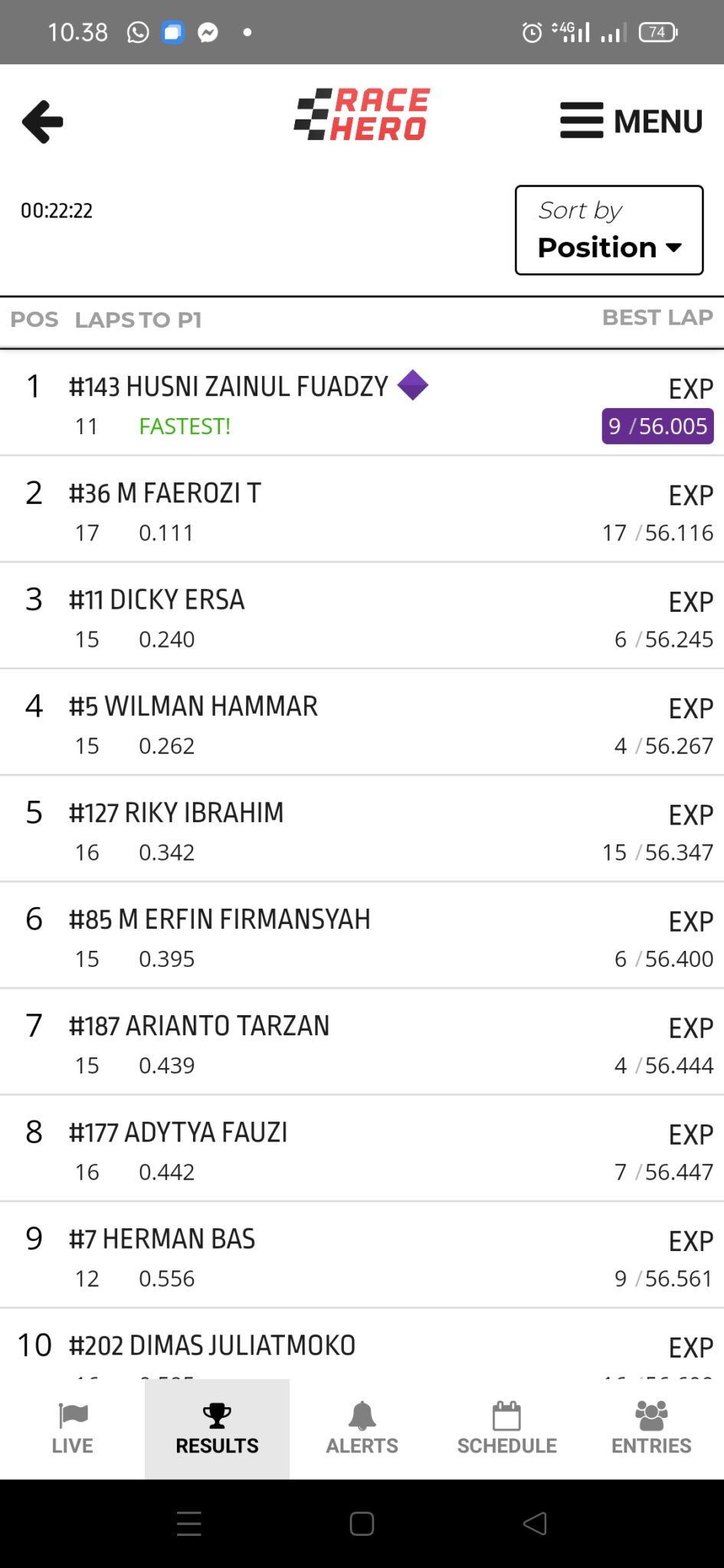
Task: Tap the system home button
Action: (x=362, y=1524)
